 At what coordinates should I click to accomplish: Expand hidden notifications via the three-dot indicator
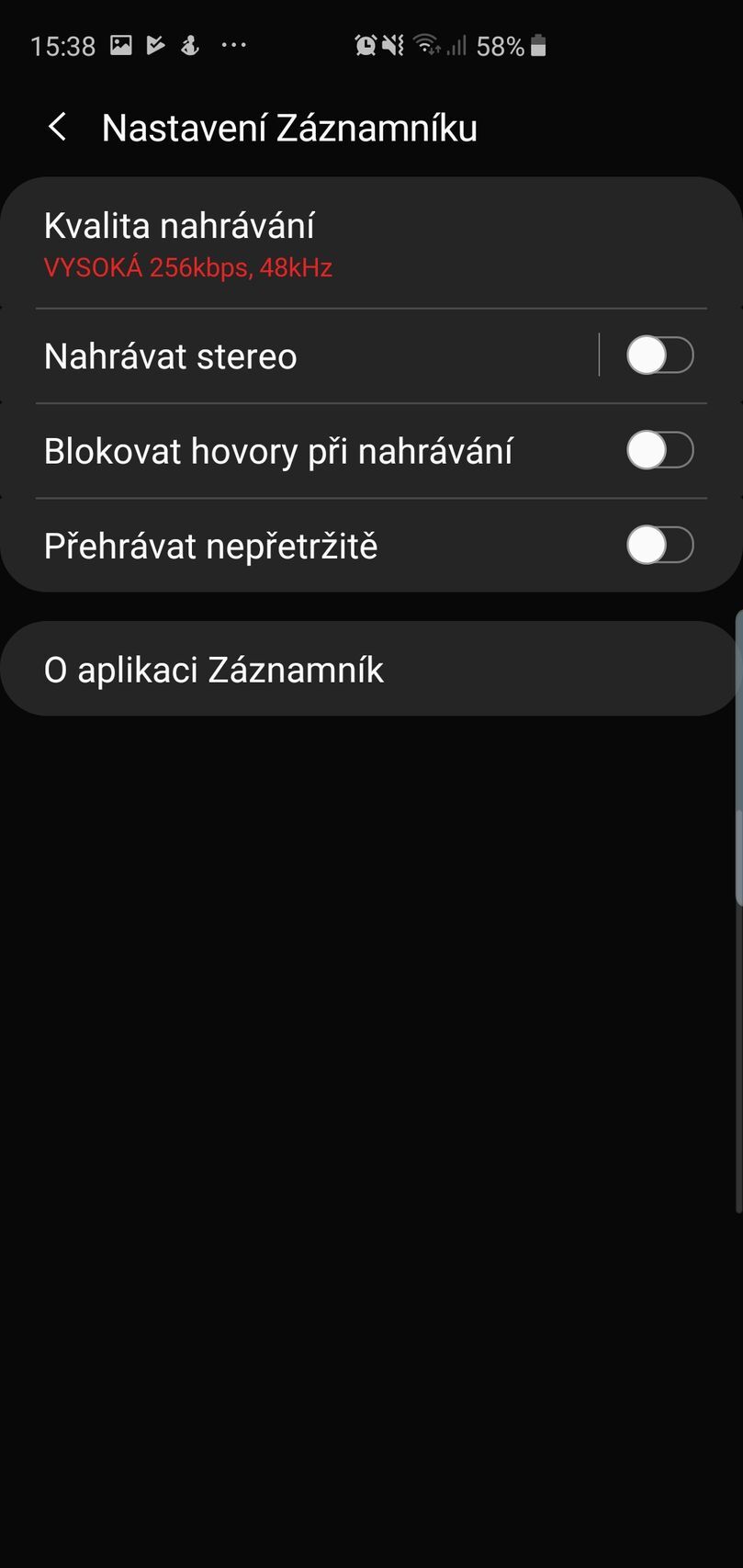[233, 45]
